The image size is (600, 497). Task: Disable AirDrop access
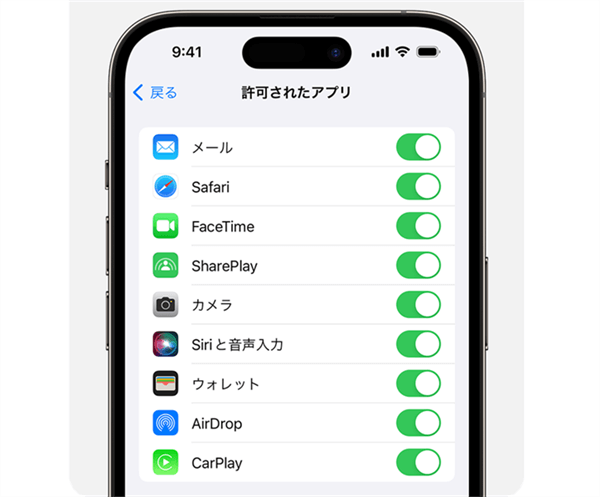tap(418, 423)
